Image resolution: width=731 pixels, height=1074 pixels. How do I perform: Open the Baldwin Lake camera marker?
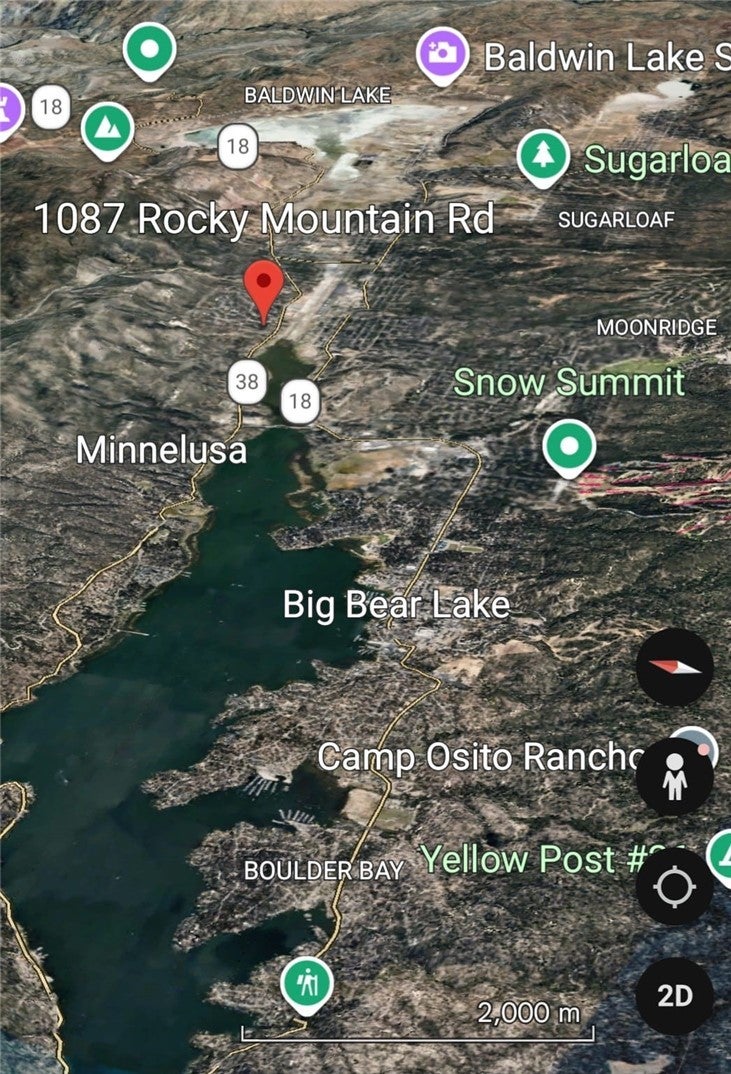pyautogui.click(x=443, y=51)
